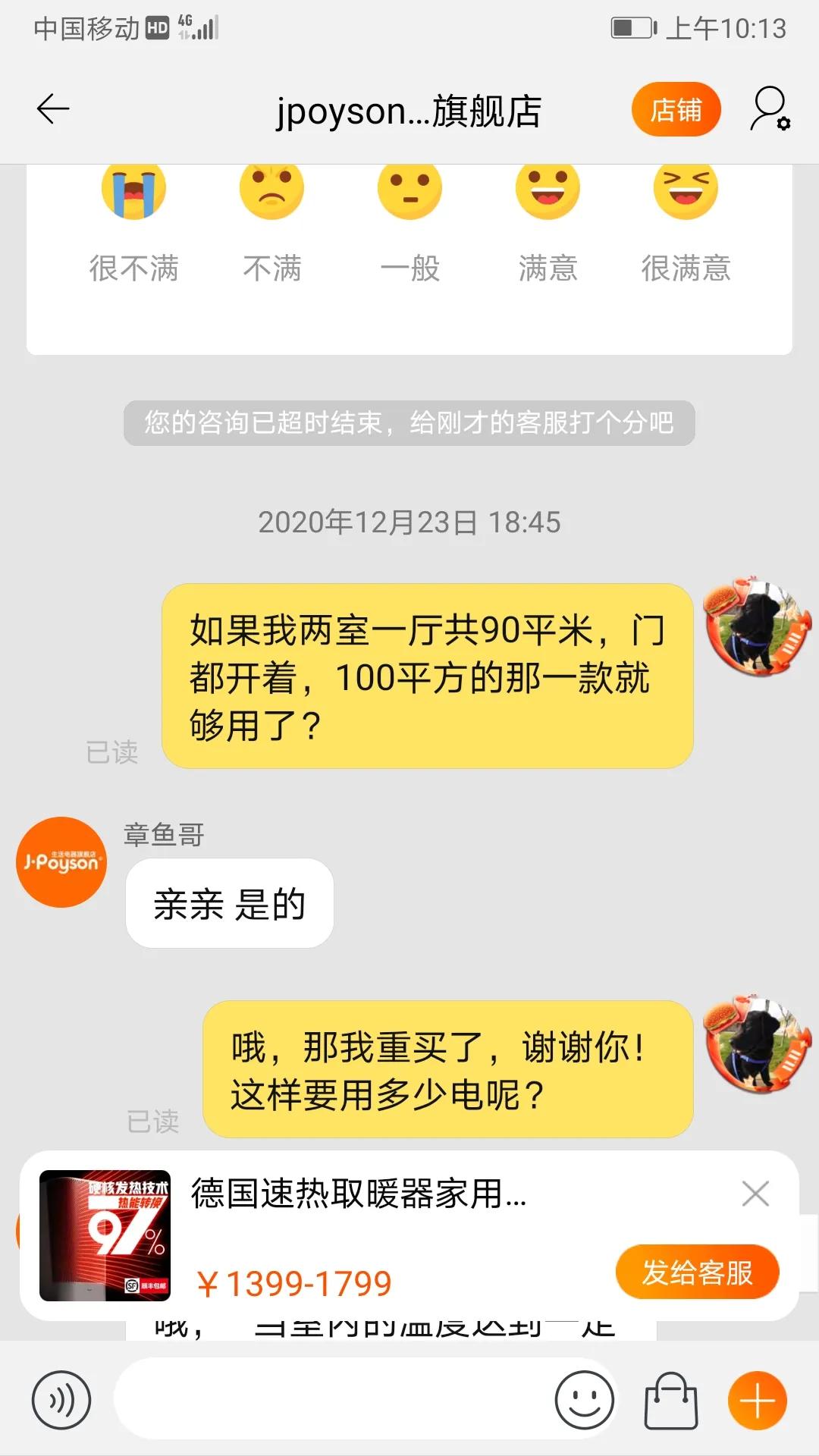
Task: Tap the J·Poyson shop avatar
Action: click(x=62, y=862)
